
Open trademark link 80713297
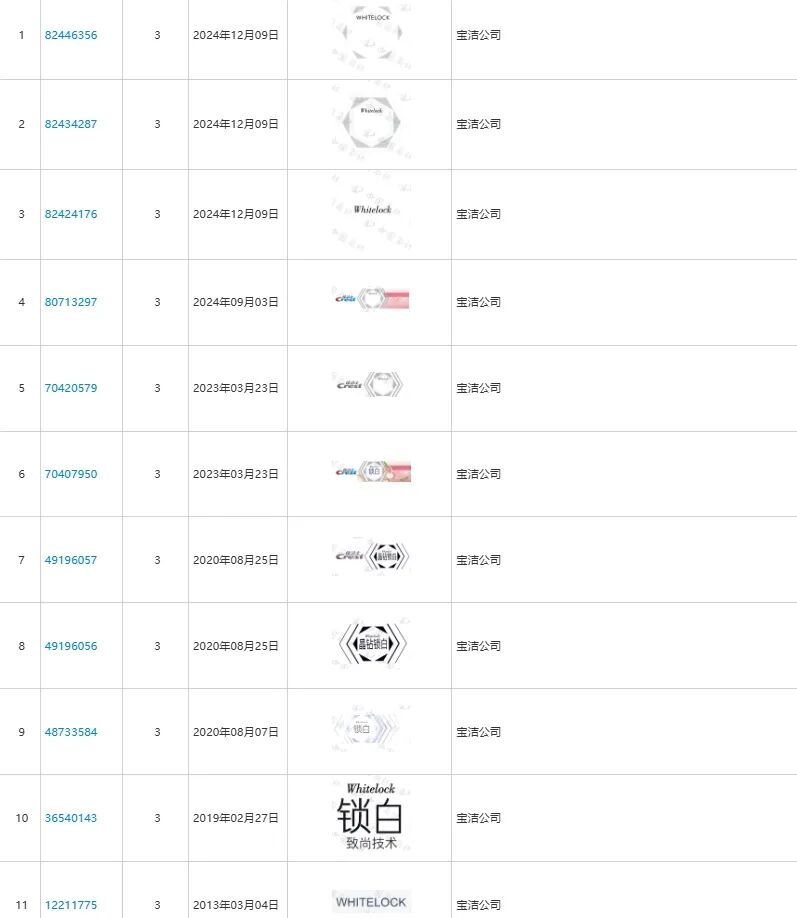(x=71, y=302)
